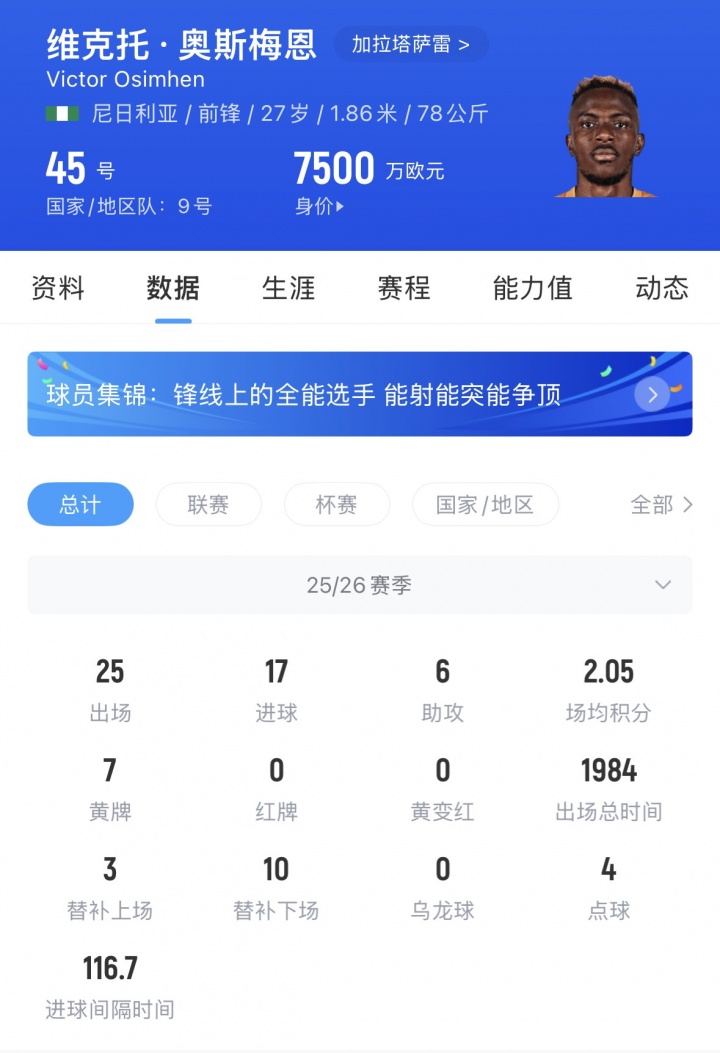Open the 球员集锦 banner arrow

651,394
